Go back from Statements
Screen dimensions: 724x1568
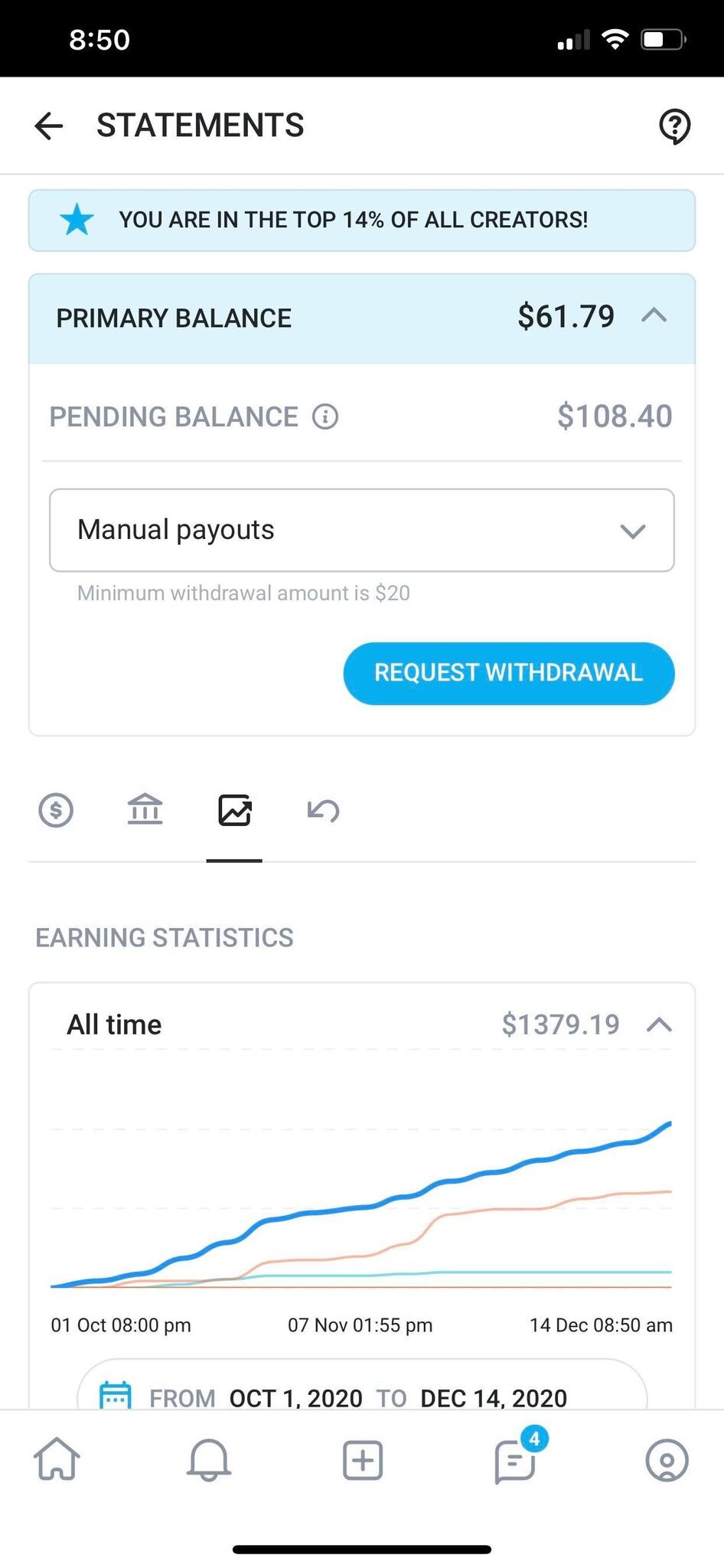(x=48, y=126)
